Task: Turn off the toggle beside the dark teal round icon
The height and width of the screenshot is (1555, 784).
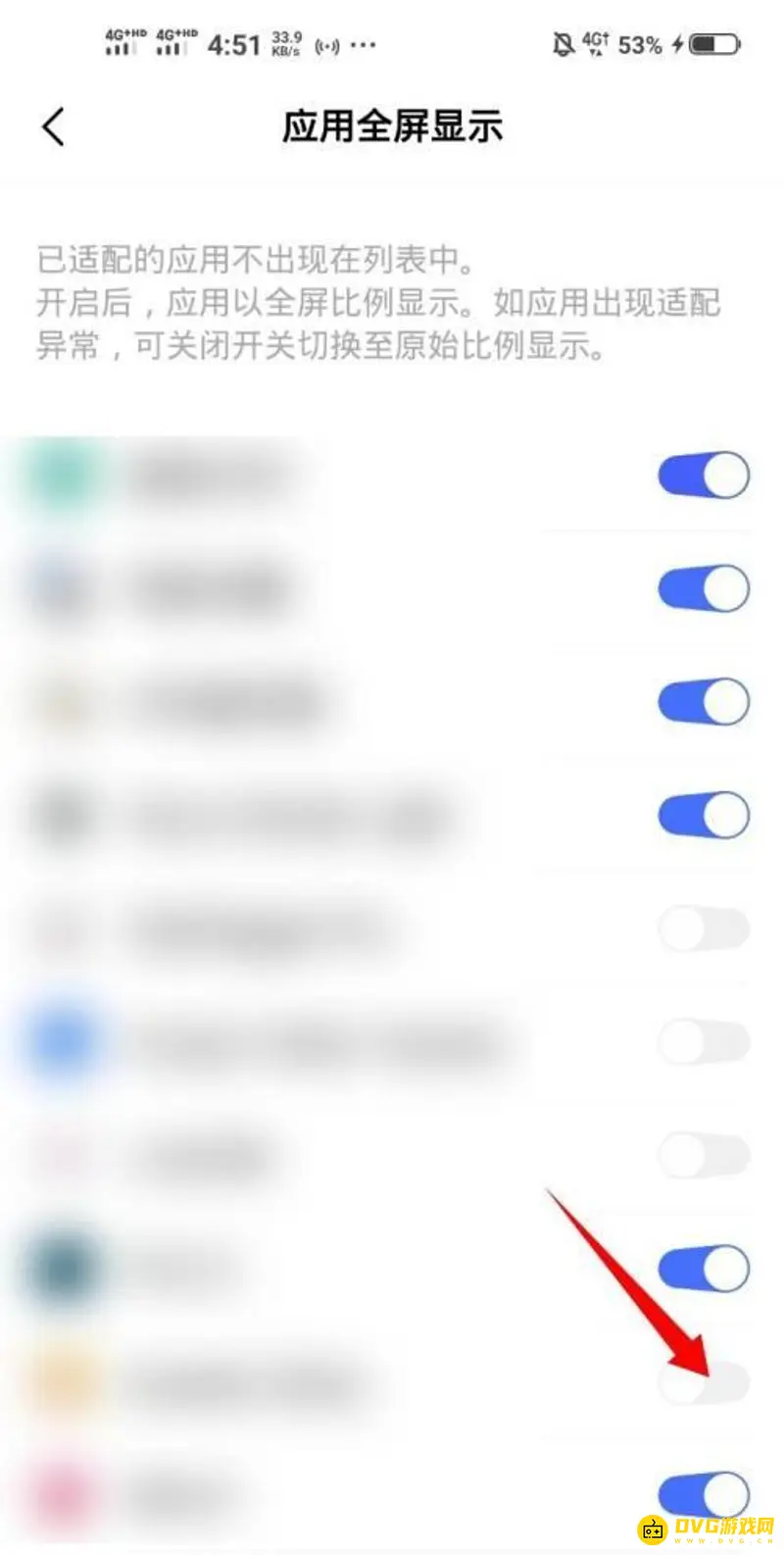Action: (704, 1269)
